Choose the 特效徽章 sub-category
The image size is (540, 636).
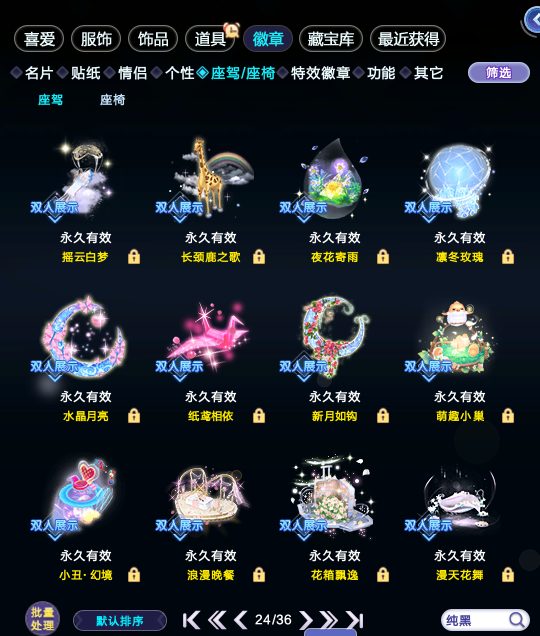pyautogui.click(x=321, y=73)
